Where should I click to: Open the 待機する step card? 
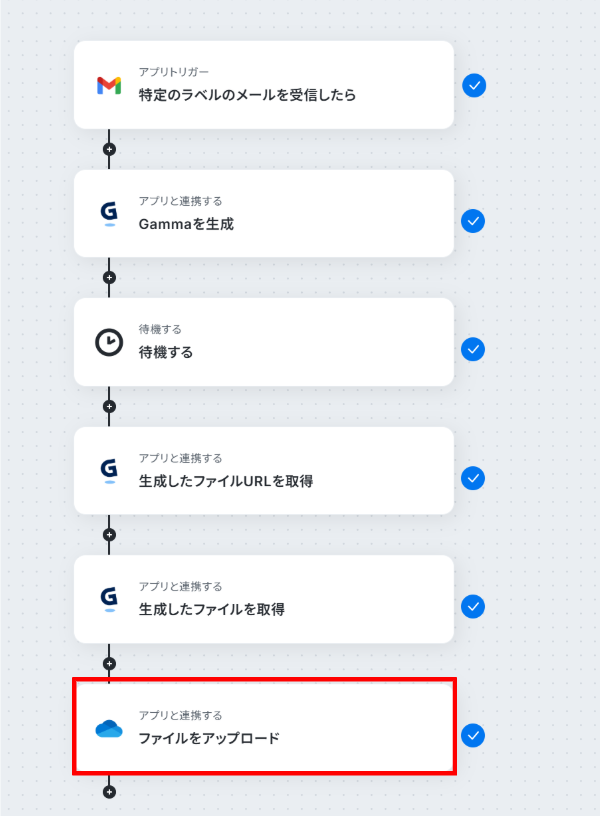(x=264, y=342)
